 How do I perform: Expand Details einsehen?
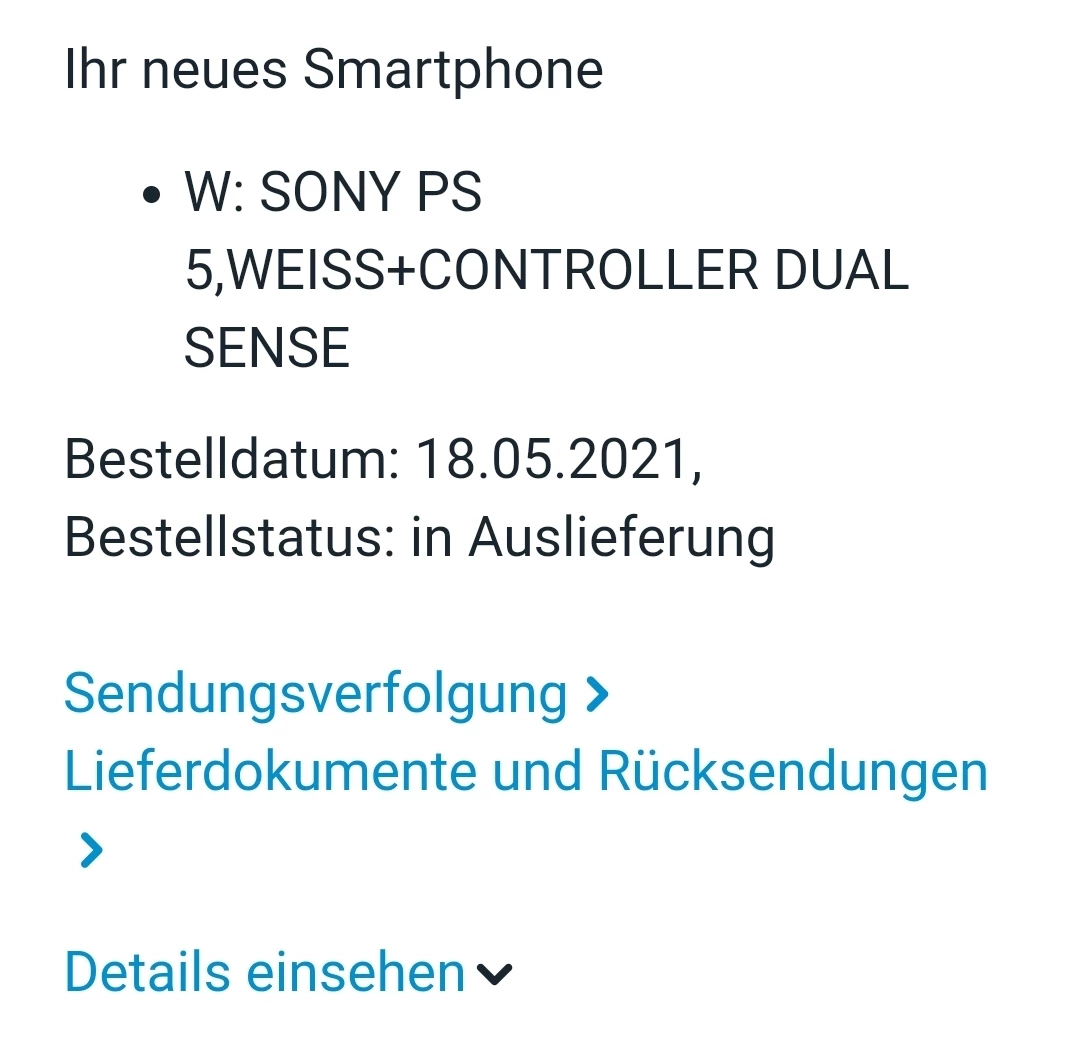click(288, 972)
